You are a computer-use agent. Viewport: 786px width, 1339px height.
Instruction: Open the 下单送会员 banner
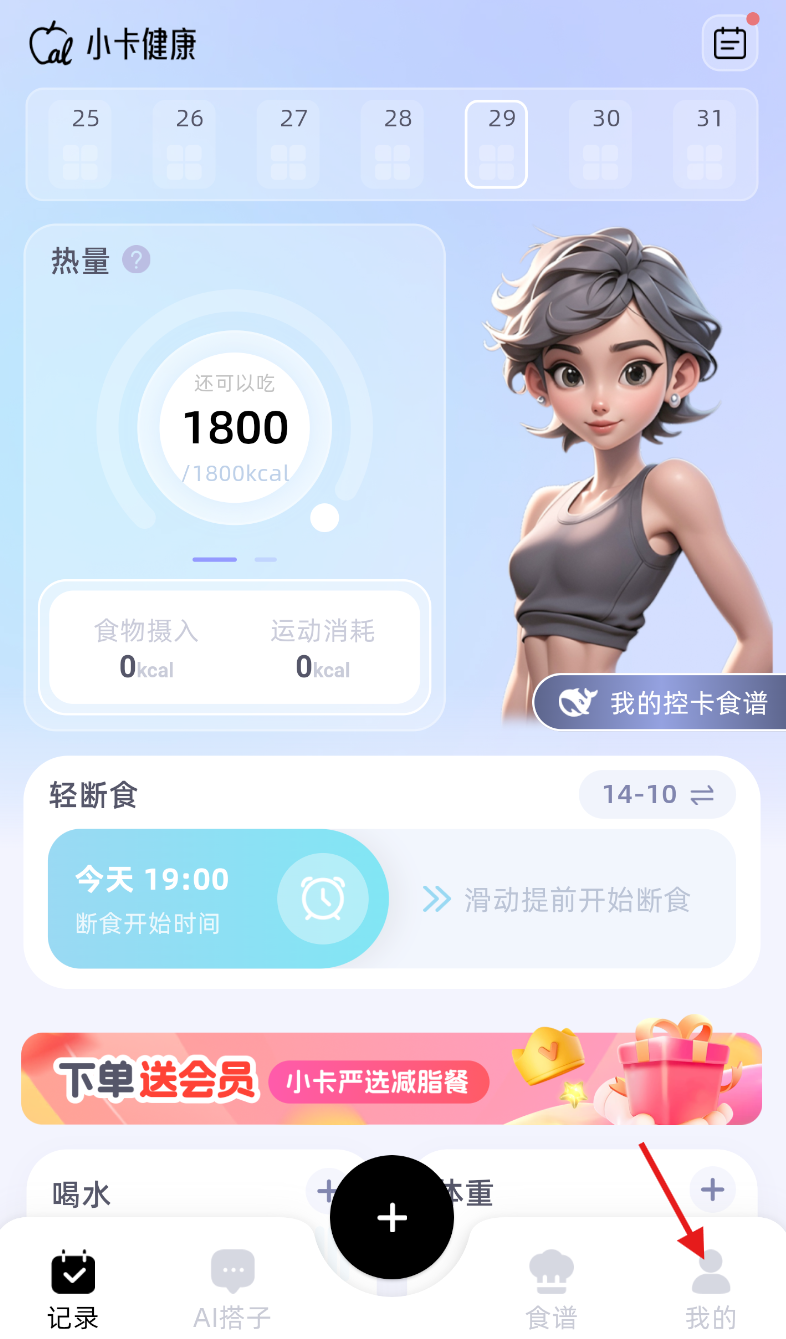coord(392,1078)
